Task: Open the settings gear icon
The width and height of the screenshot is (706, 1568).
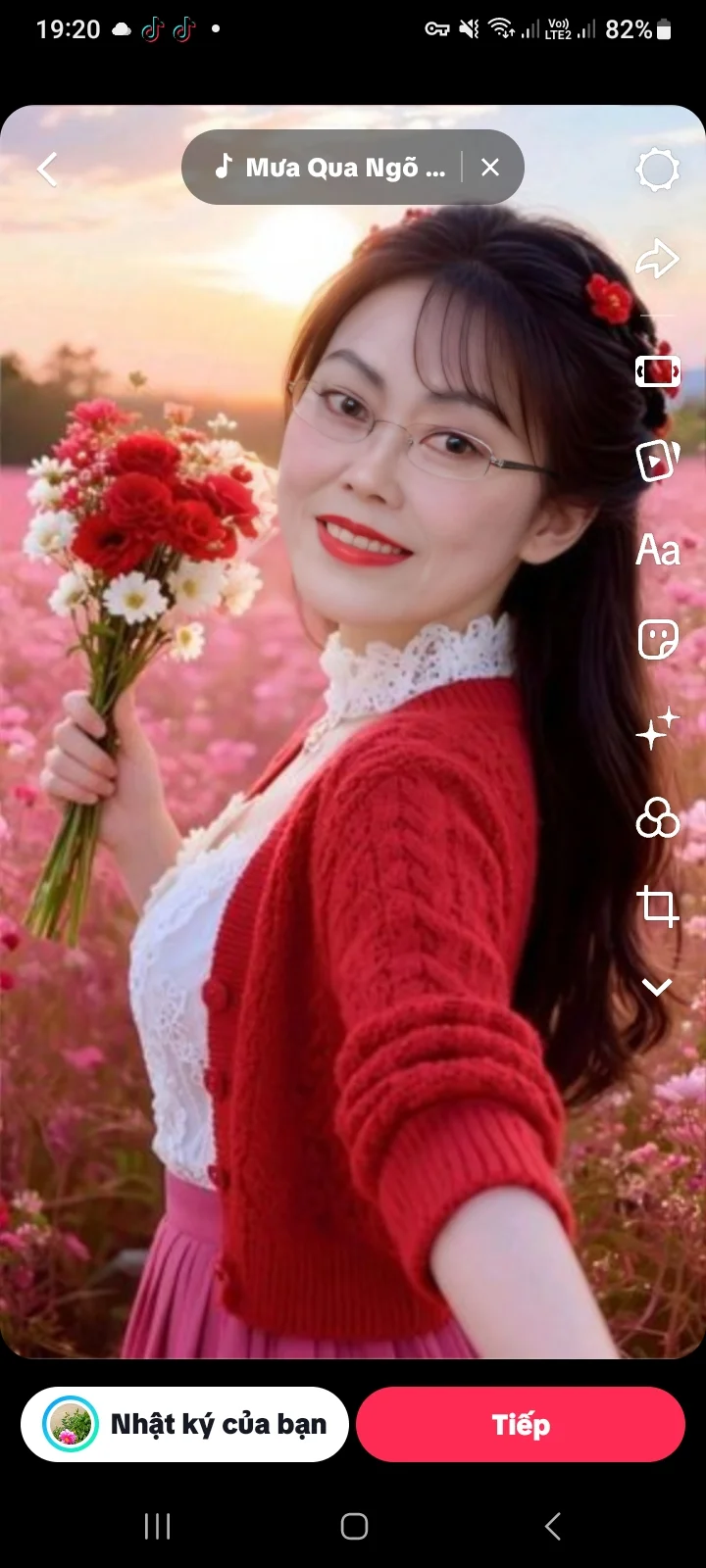Action: tap(657, 170)
